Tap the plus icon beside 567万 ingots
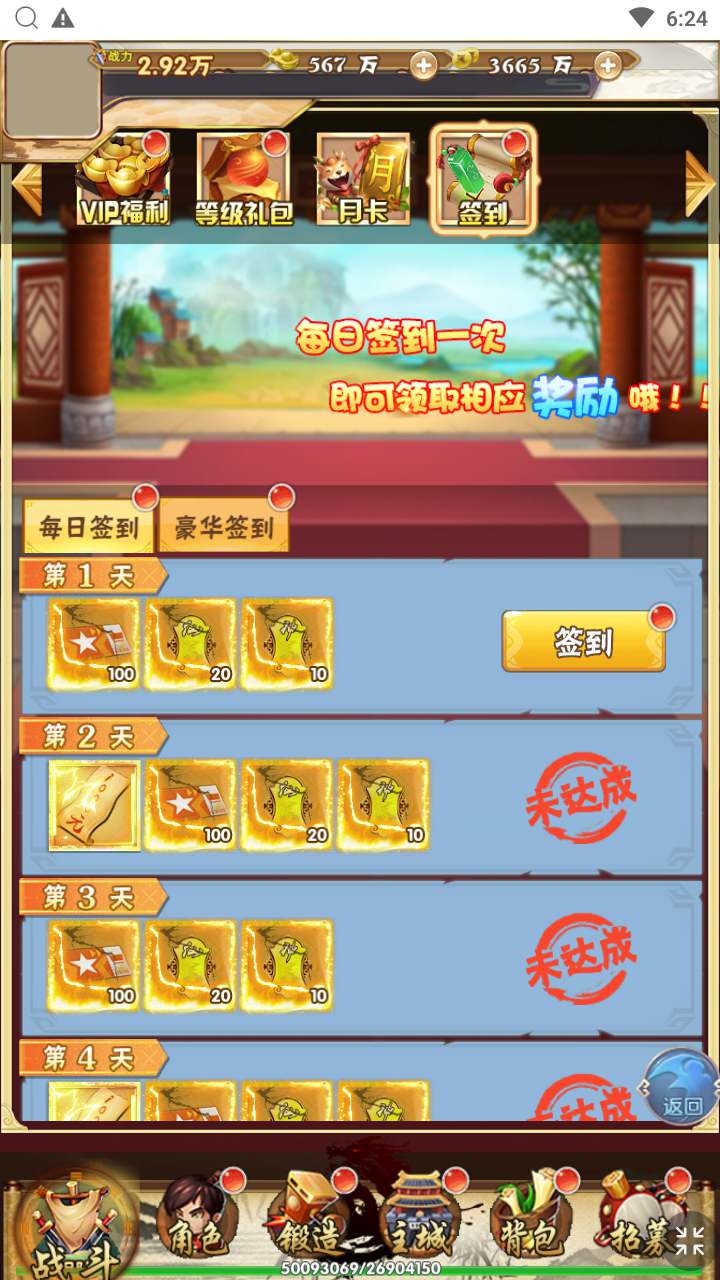The width and height of the screenshot is (720, 1280). pos(423,65)
